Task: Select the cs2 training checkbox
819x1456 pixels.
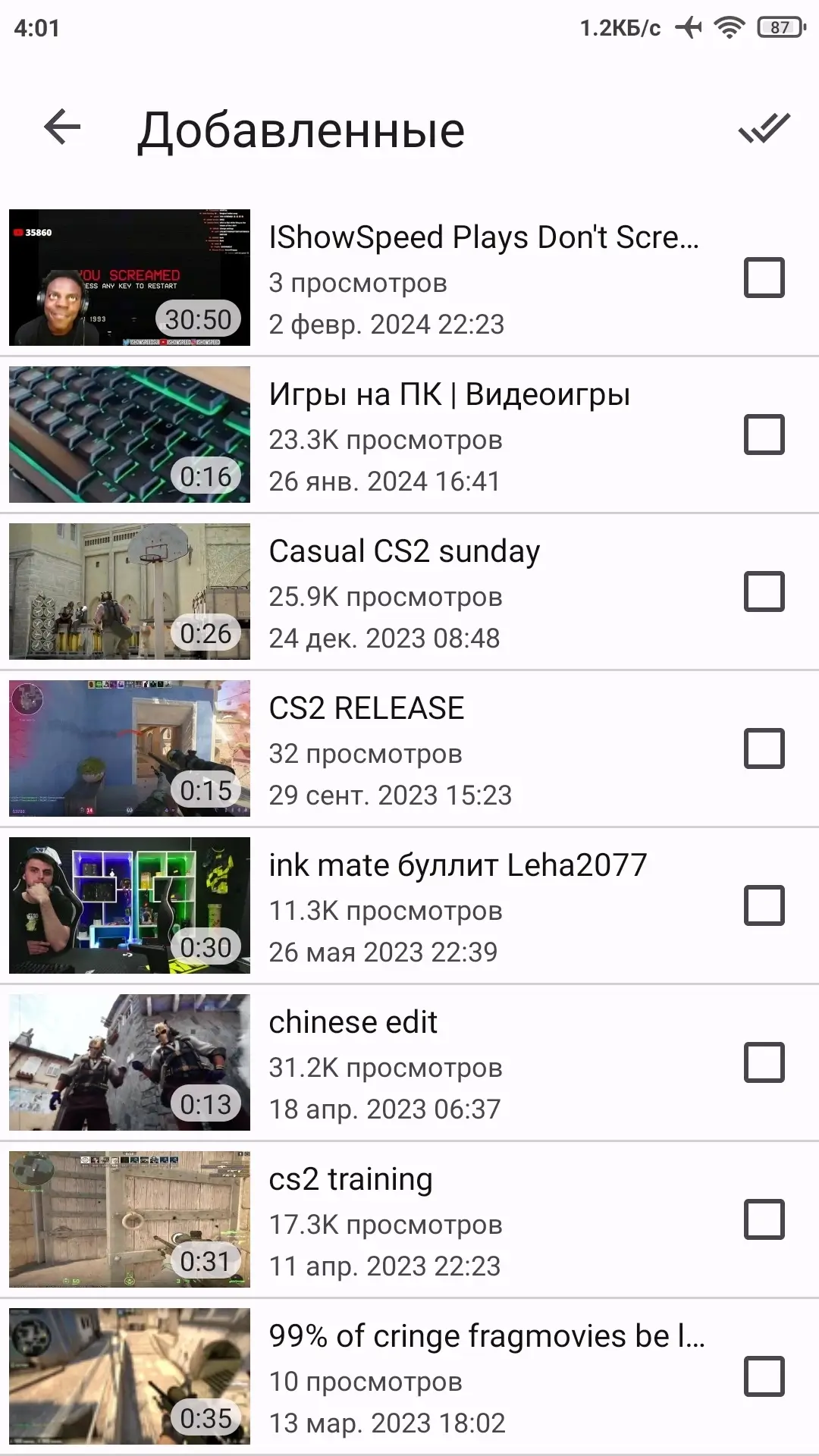Action: tap(764, 1219)
